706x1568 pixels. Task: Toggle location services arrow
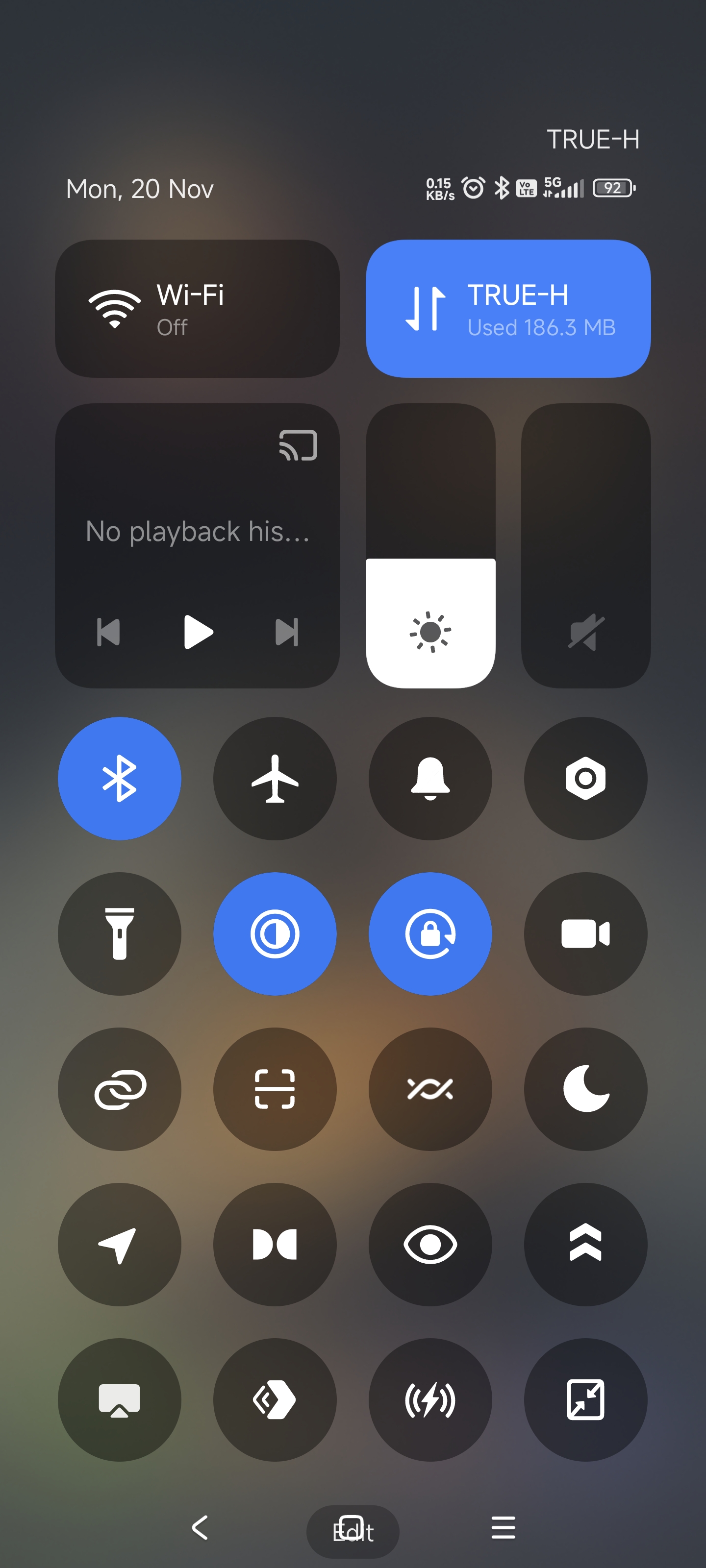[x=120, y=1244]
